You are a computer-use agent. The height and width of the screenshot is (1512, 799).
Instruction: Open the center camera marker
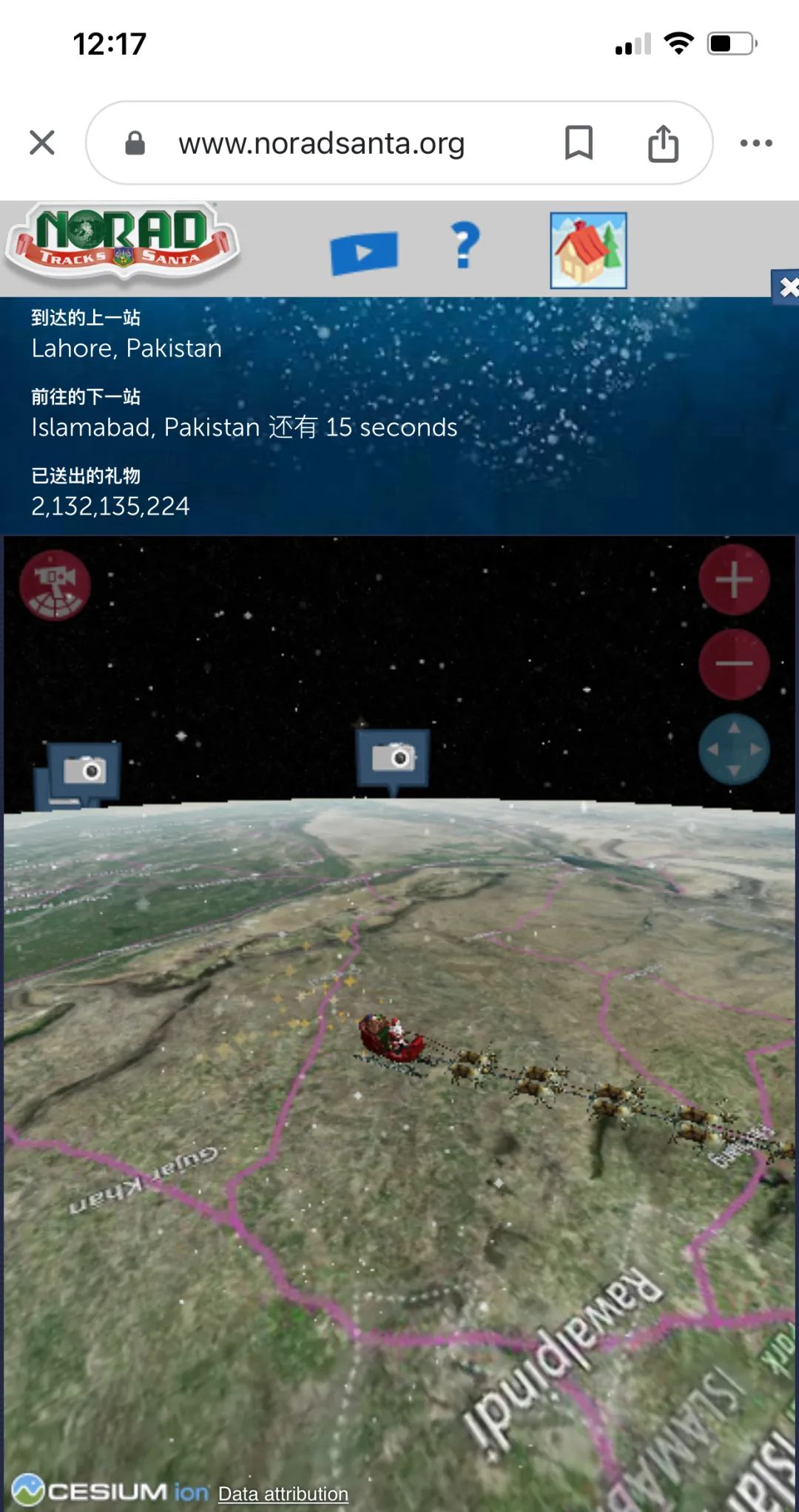pos(393,758)
